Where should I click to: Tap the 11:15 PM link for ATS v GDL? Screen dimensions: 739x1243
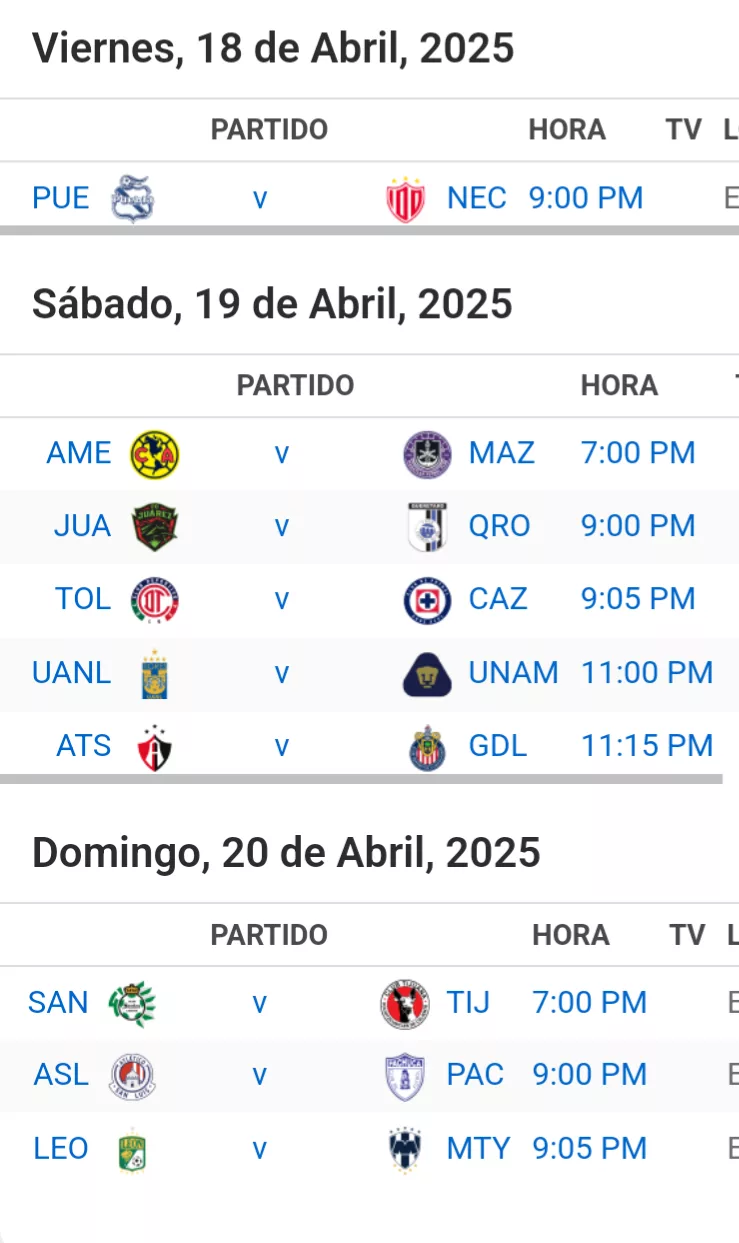647,746
